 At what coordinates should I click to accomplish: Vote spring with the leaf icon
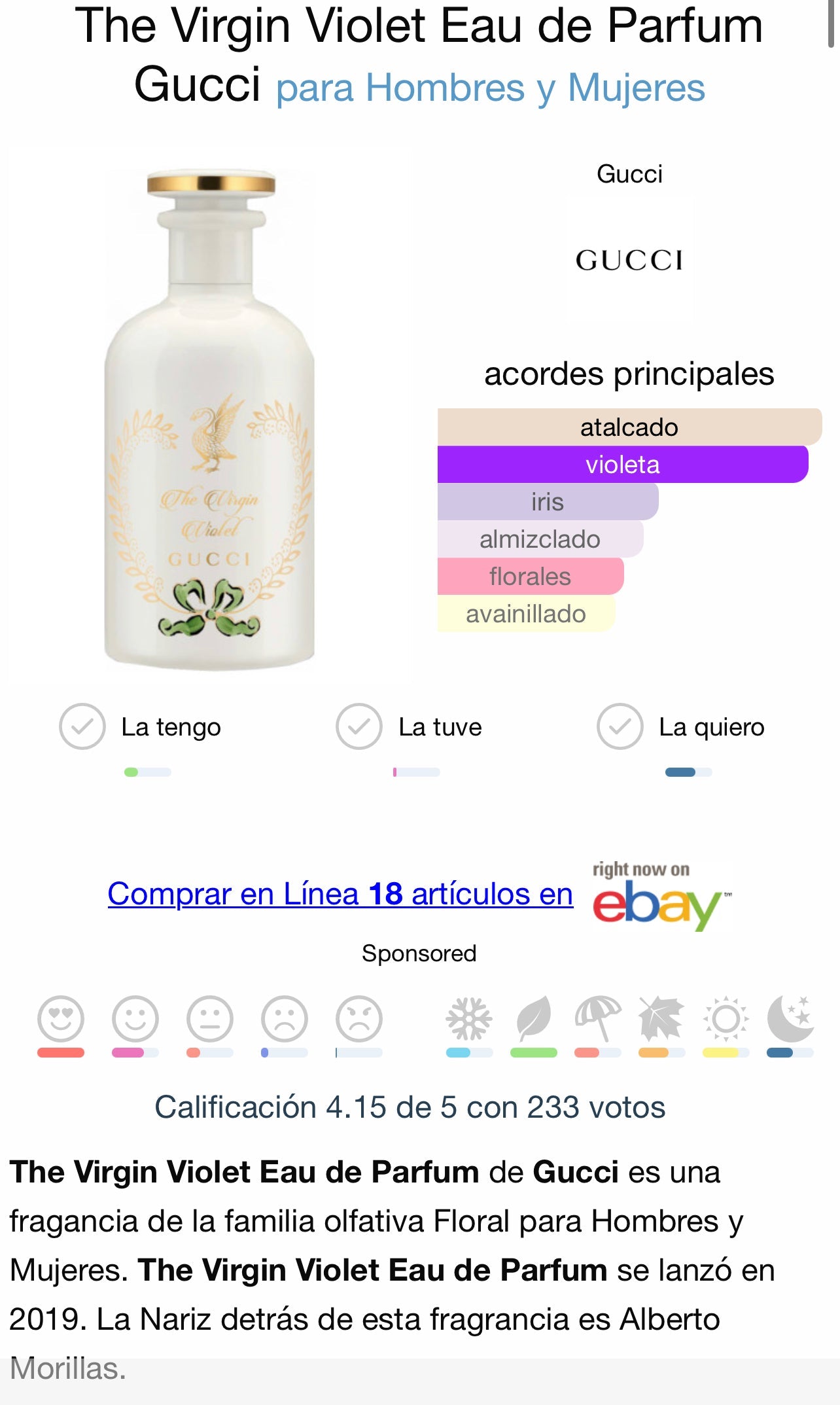click(534, 1019)
